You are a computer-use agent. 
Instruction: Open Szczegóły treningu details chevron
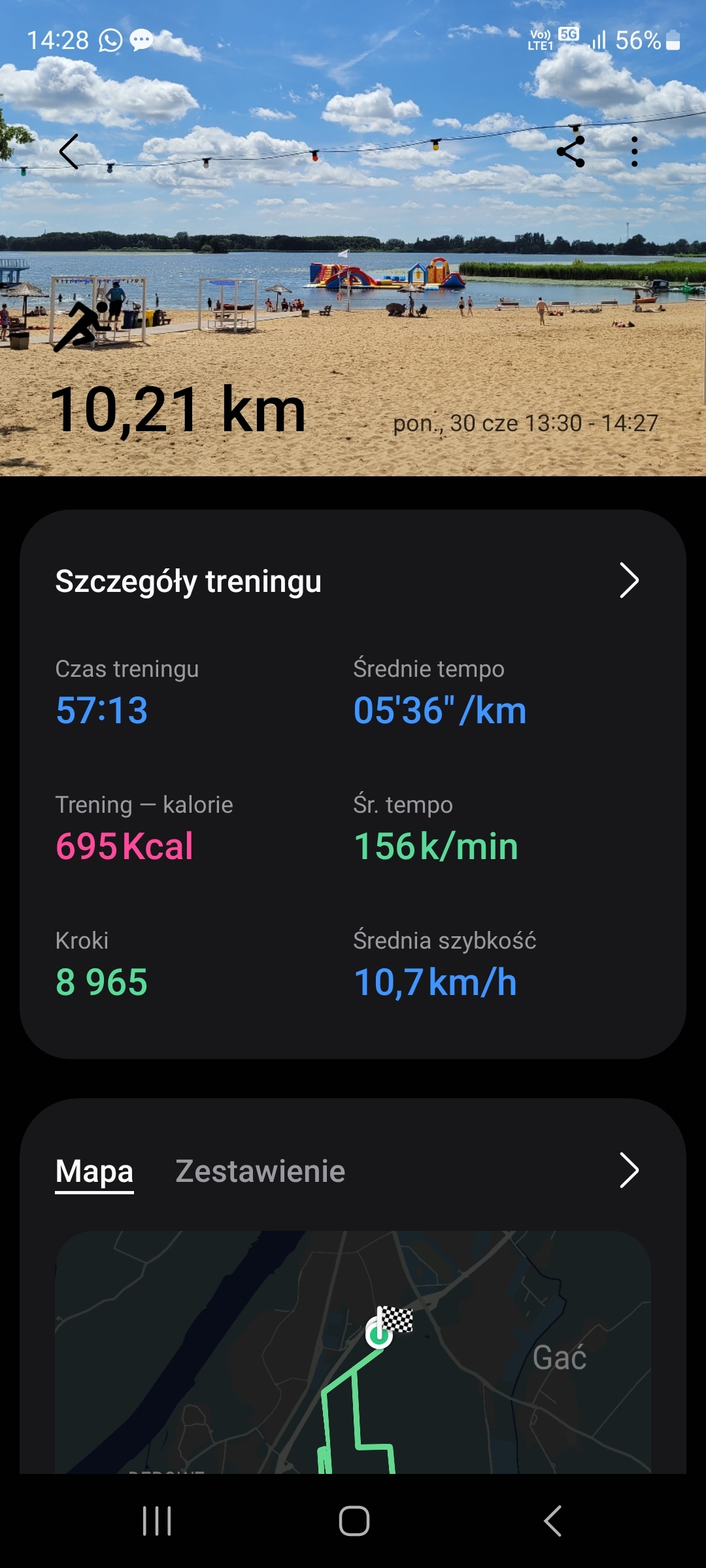[x=628, y=580]
